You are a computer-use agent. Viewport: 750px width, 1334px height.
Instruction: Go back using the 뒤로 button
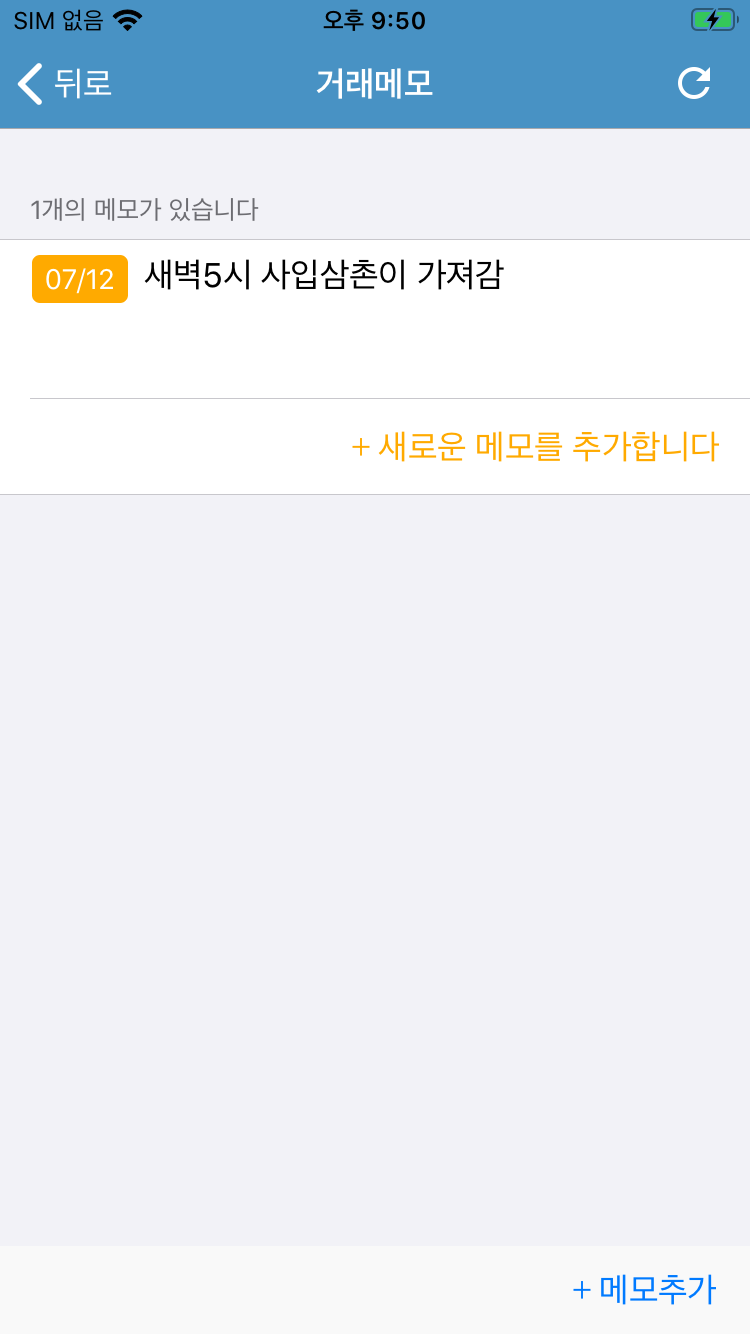pos(65,84)
